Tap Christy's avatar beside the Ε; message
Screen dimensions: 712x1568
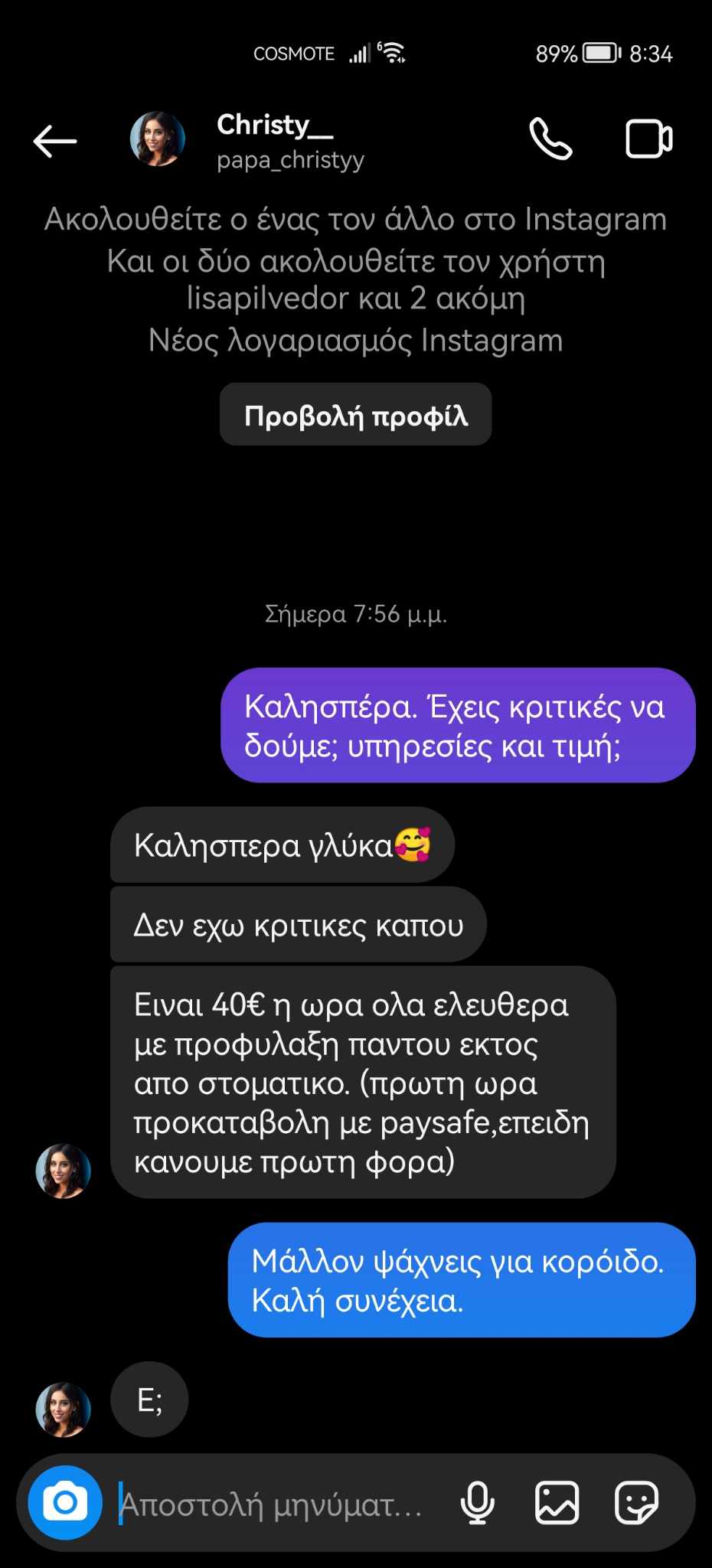point(64,1410)
